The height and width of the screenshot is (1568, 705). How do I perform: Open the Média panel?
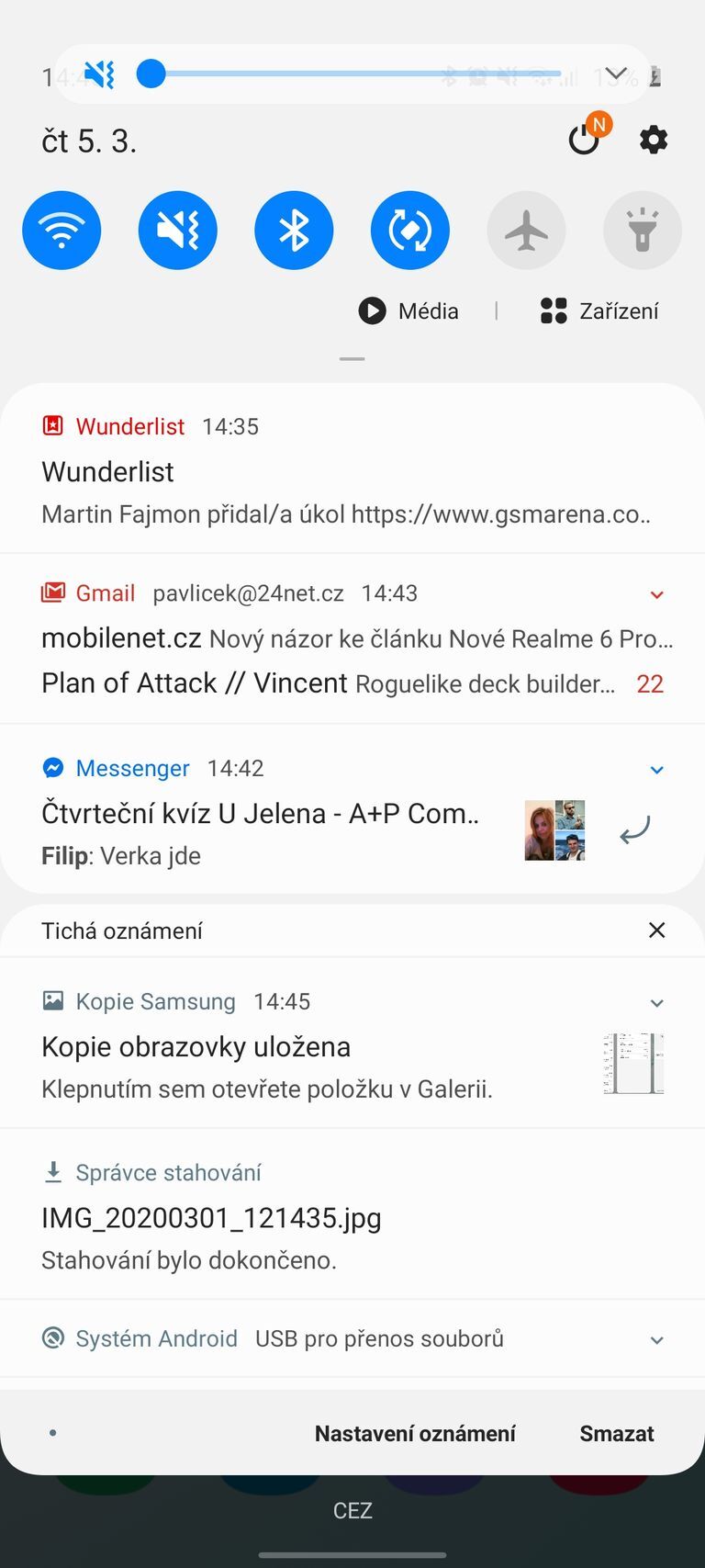tap(409, 311)
